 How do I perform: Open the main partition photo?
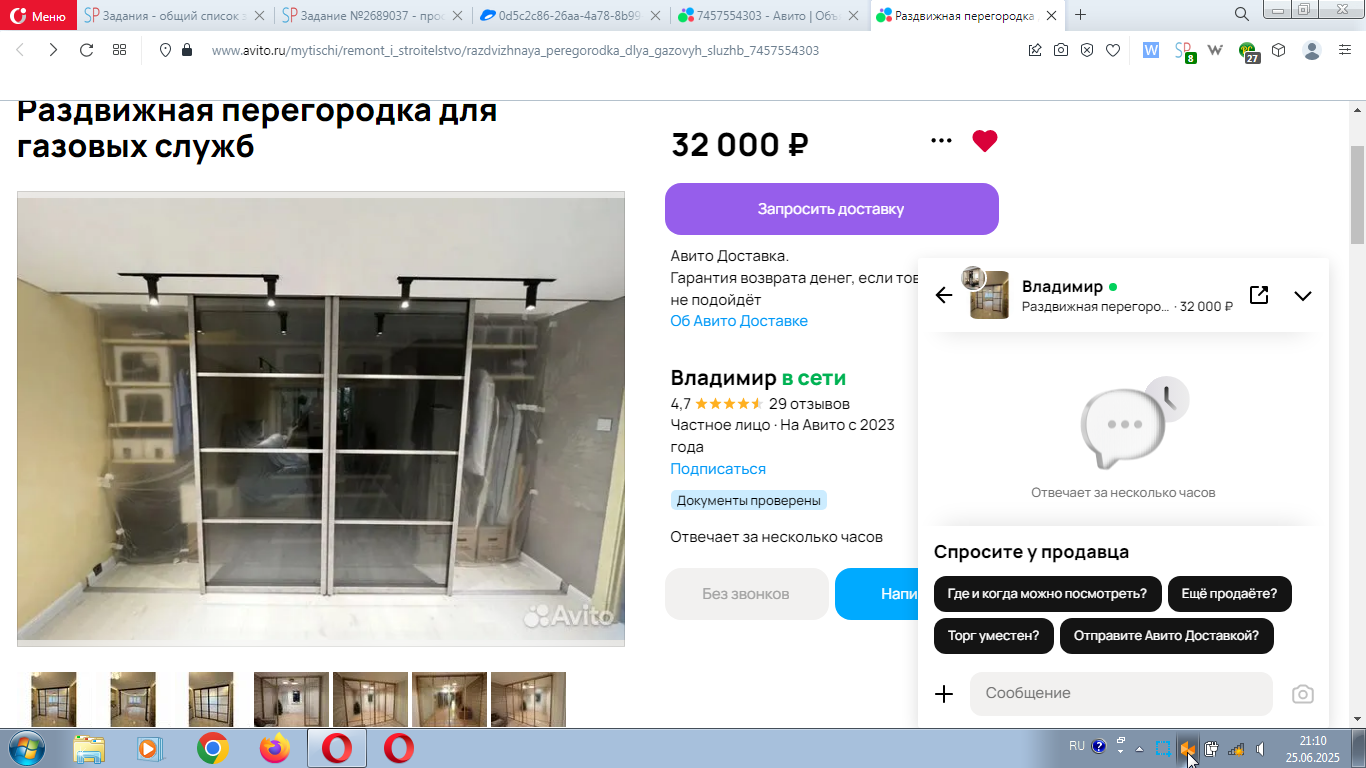coord(320,418)
